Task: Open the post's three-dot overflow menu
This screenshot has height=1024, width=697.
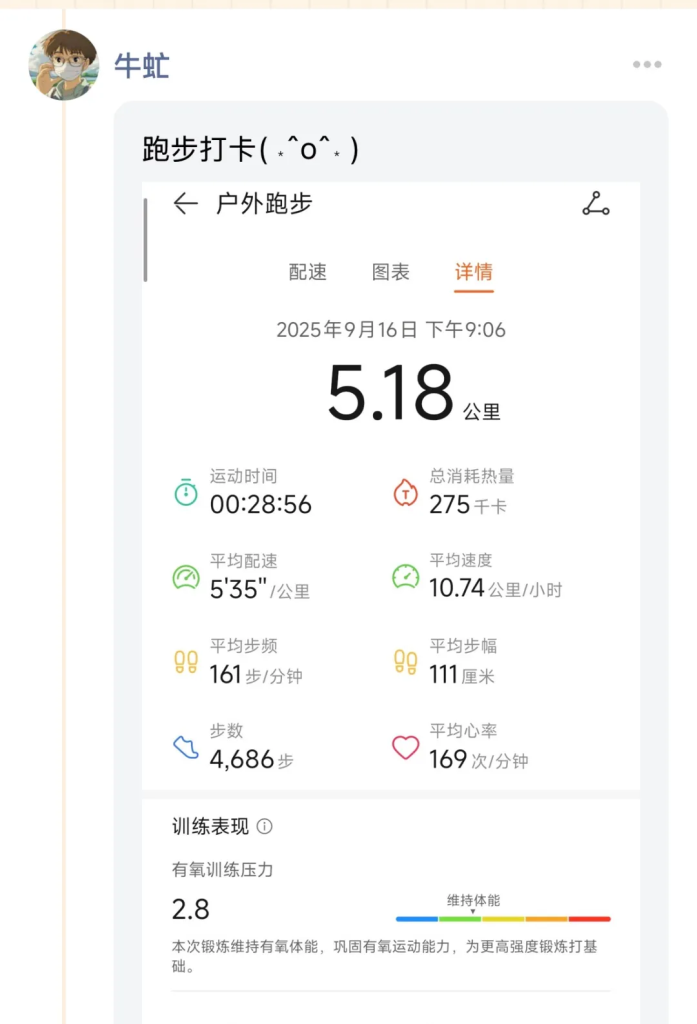Action: click(646, 65)
